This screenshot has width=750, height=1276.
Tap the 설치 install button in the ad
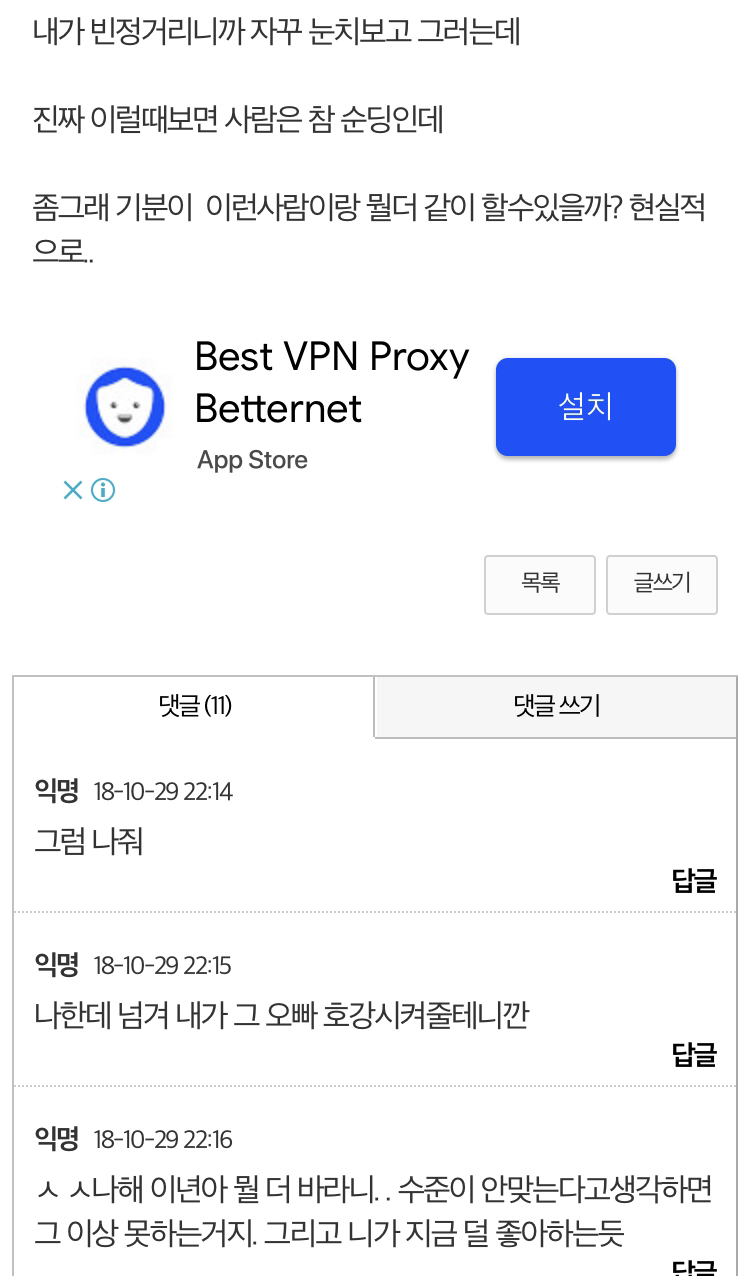(586, 406)
